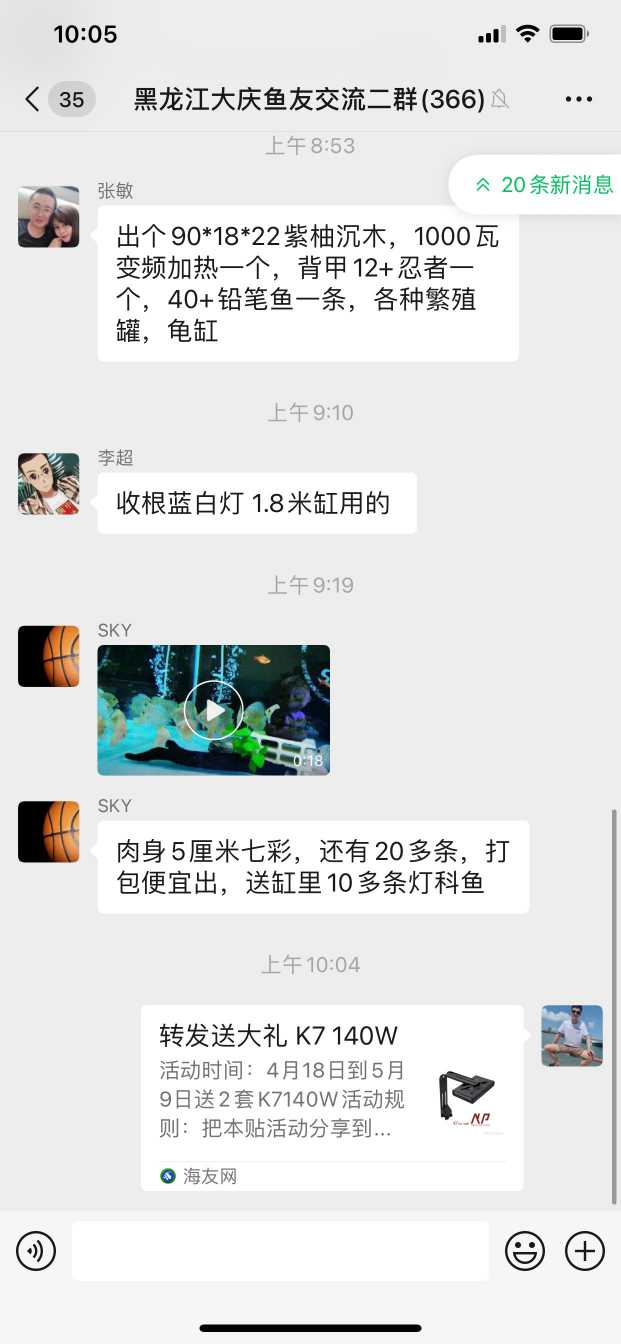The image size is (621, 1344).
Task: Open SKY's avatar beside the video message
Action: coord(49,656)
